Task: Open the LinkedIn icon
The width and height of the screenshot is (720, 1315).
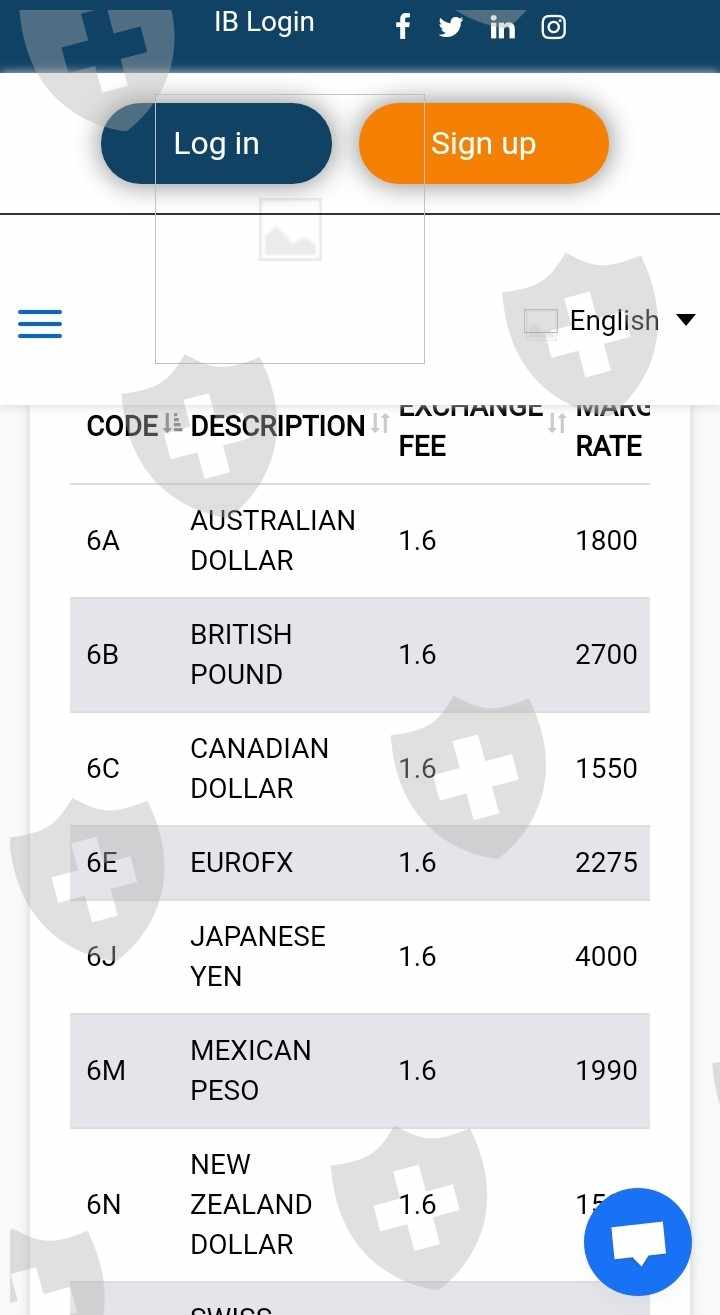Action: [502, 27]
